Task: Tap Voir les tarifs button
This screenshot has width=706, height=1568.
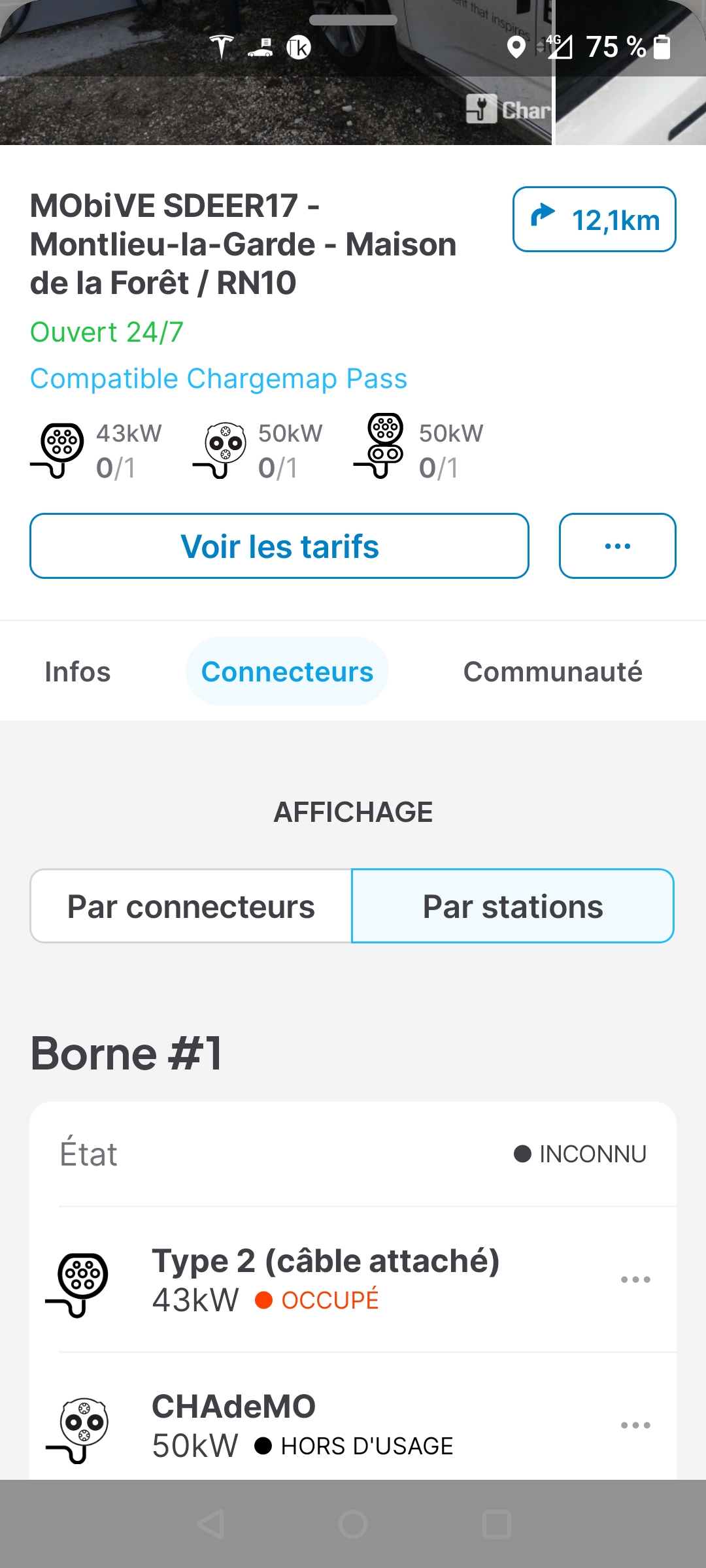Action: [279, 546]
